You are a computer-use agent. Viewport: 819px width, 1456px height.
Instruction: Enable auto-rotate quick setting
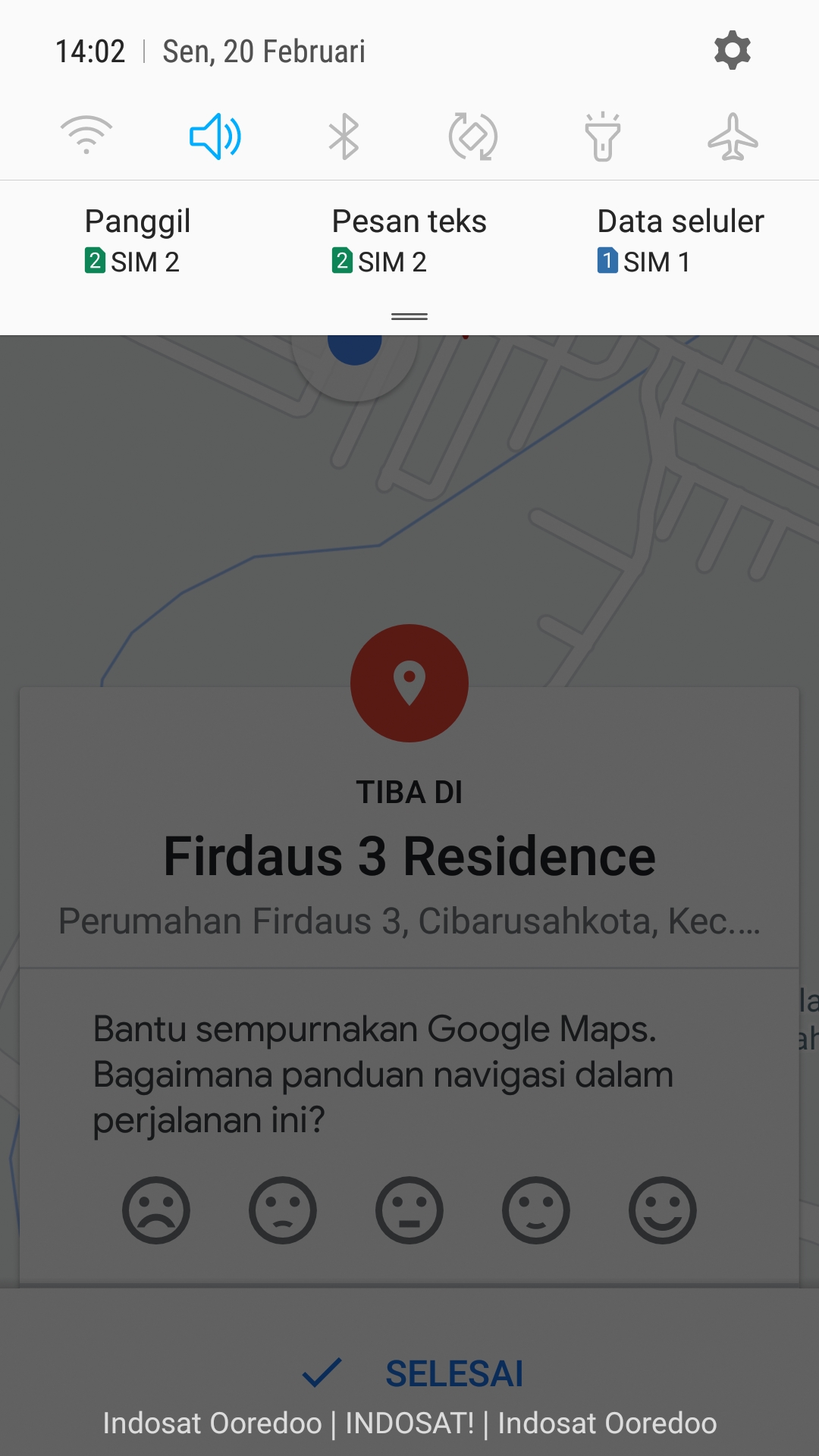(472, 136)
